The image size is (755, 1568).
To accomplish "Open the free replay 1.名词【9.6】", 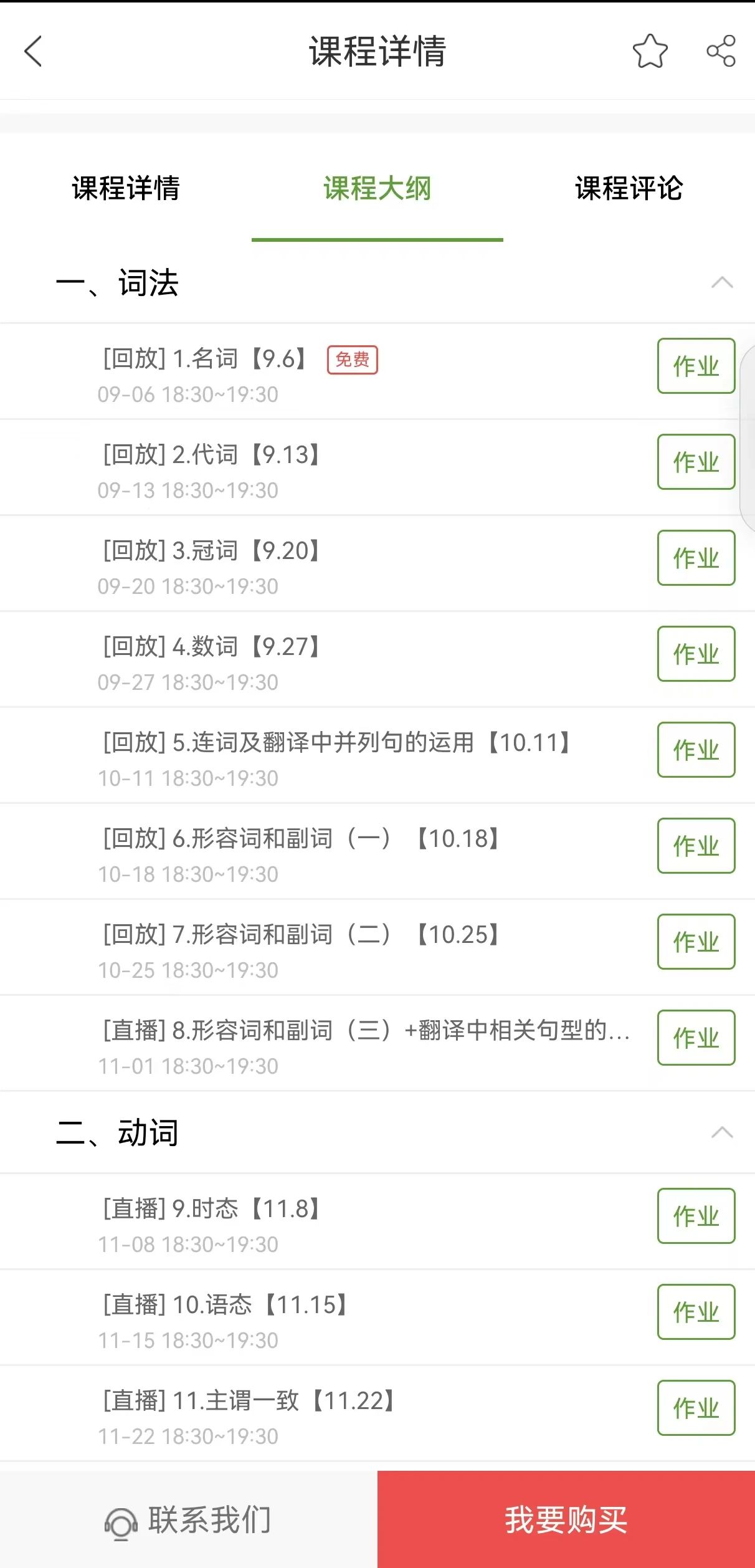I will 324,371.
